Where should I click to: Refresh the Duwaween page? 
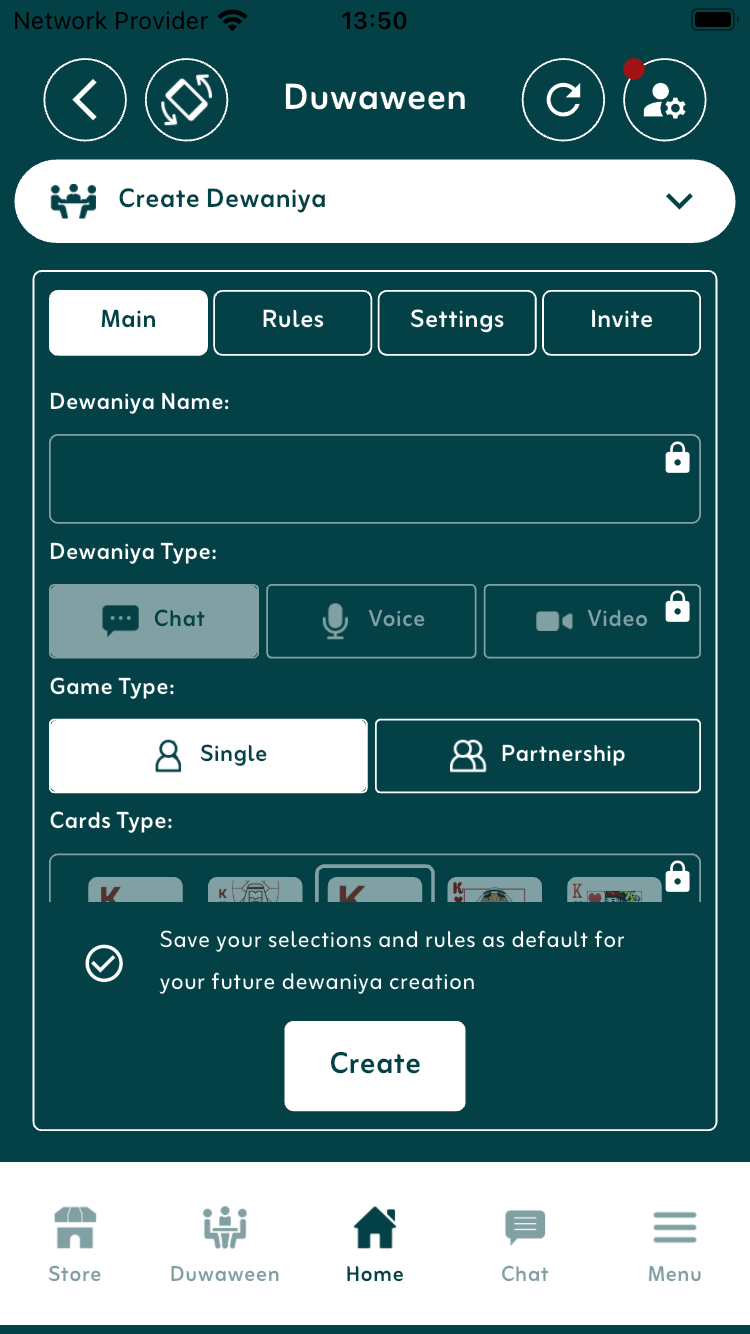click(563, 100)
